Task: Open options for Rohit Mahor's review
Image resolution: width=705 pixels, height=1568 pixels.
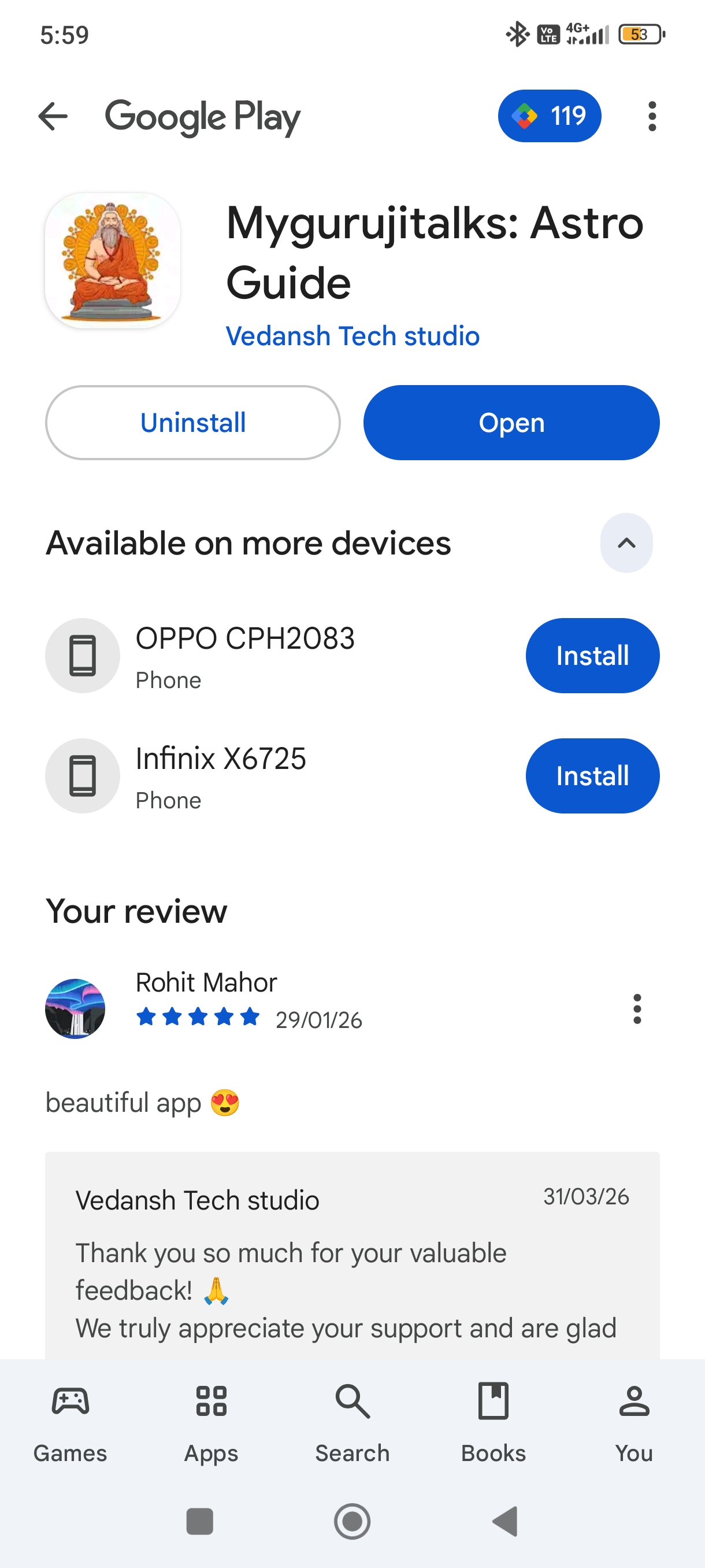Action: pos(637,1008)
